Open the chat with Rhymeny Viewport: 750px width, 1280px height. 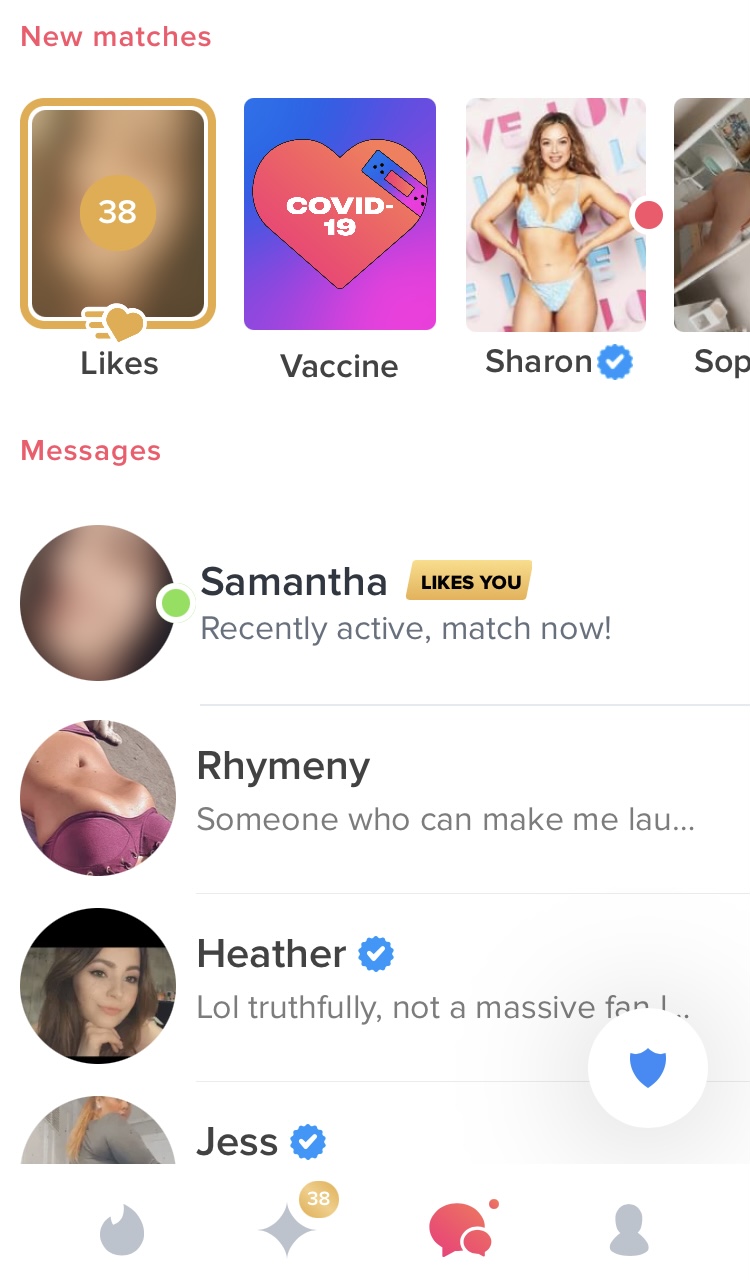(x=385, y=798)
